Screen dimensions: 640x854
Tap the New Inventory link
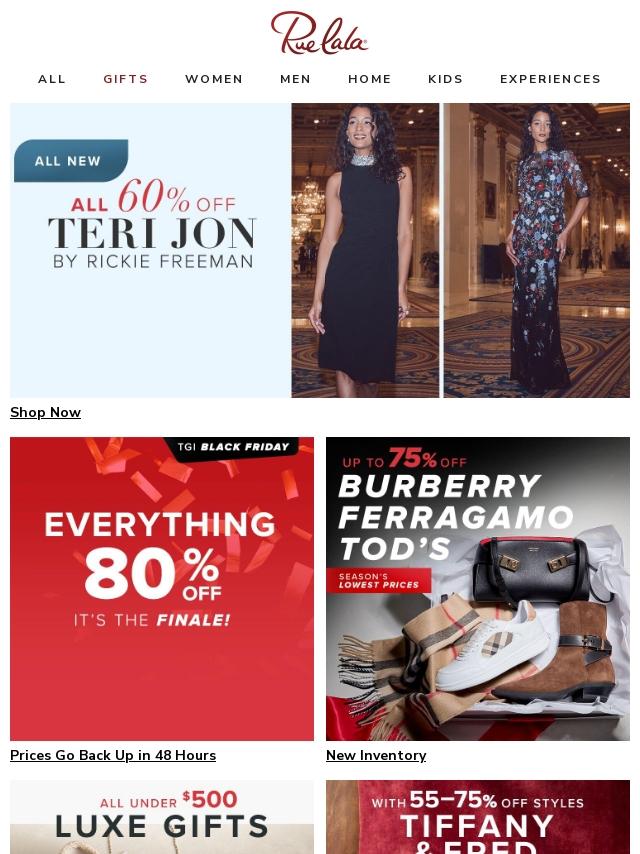click(x=376, y=755)
